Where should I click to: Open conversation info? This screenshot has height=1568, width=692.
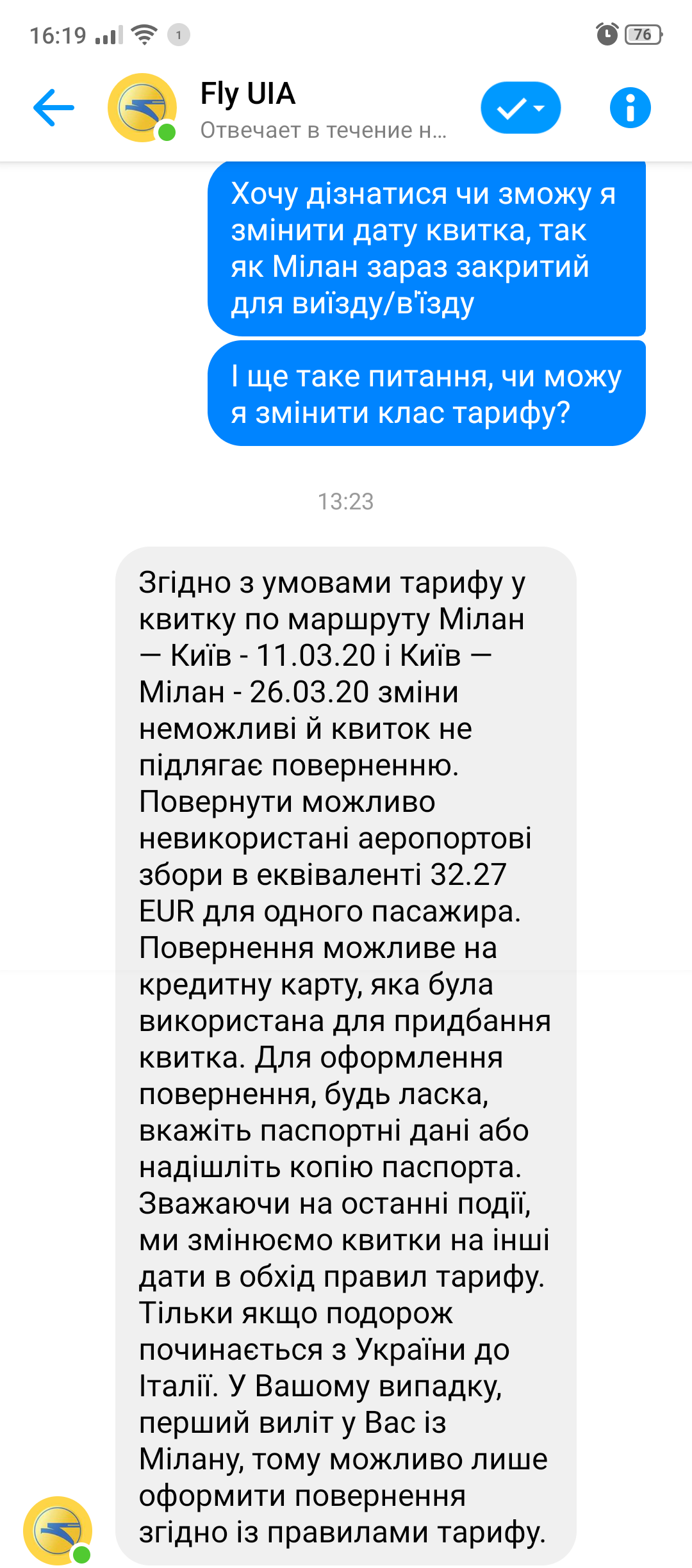[x=630, y=108]
